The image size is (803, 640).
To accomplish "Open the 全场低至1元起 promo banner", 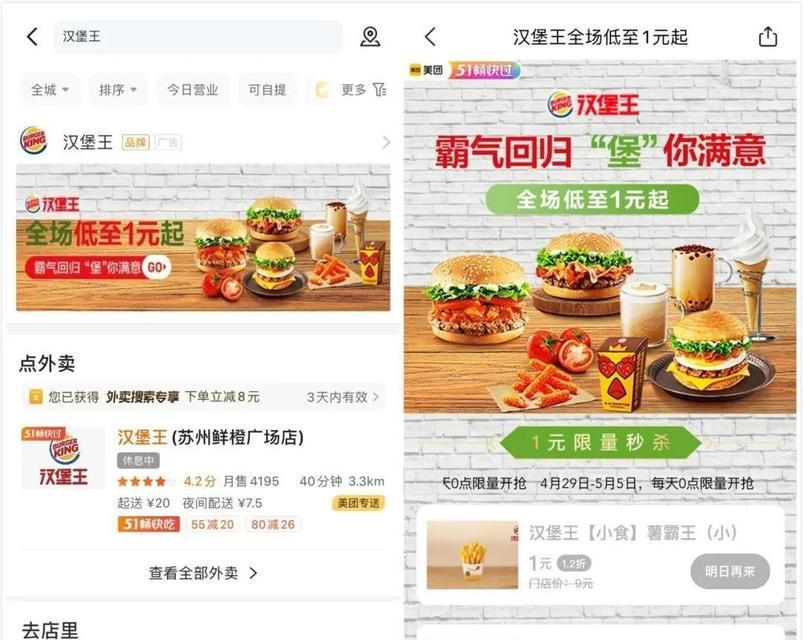I will pyautogui.click(x=204, y=237).
